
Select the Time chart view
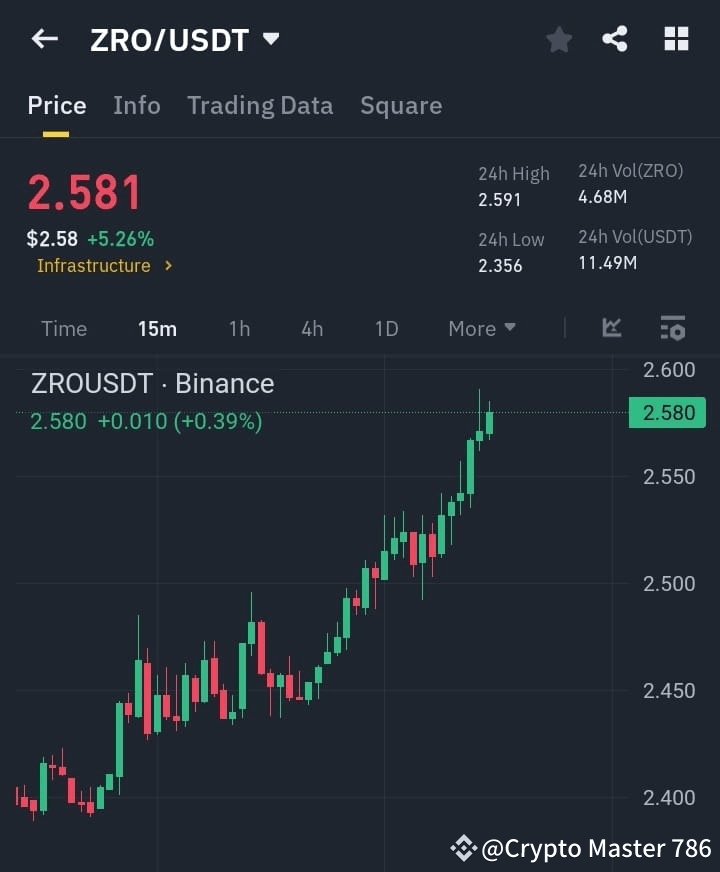(x=64, y=328)
